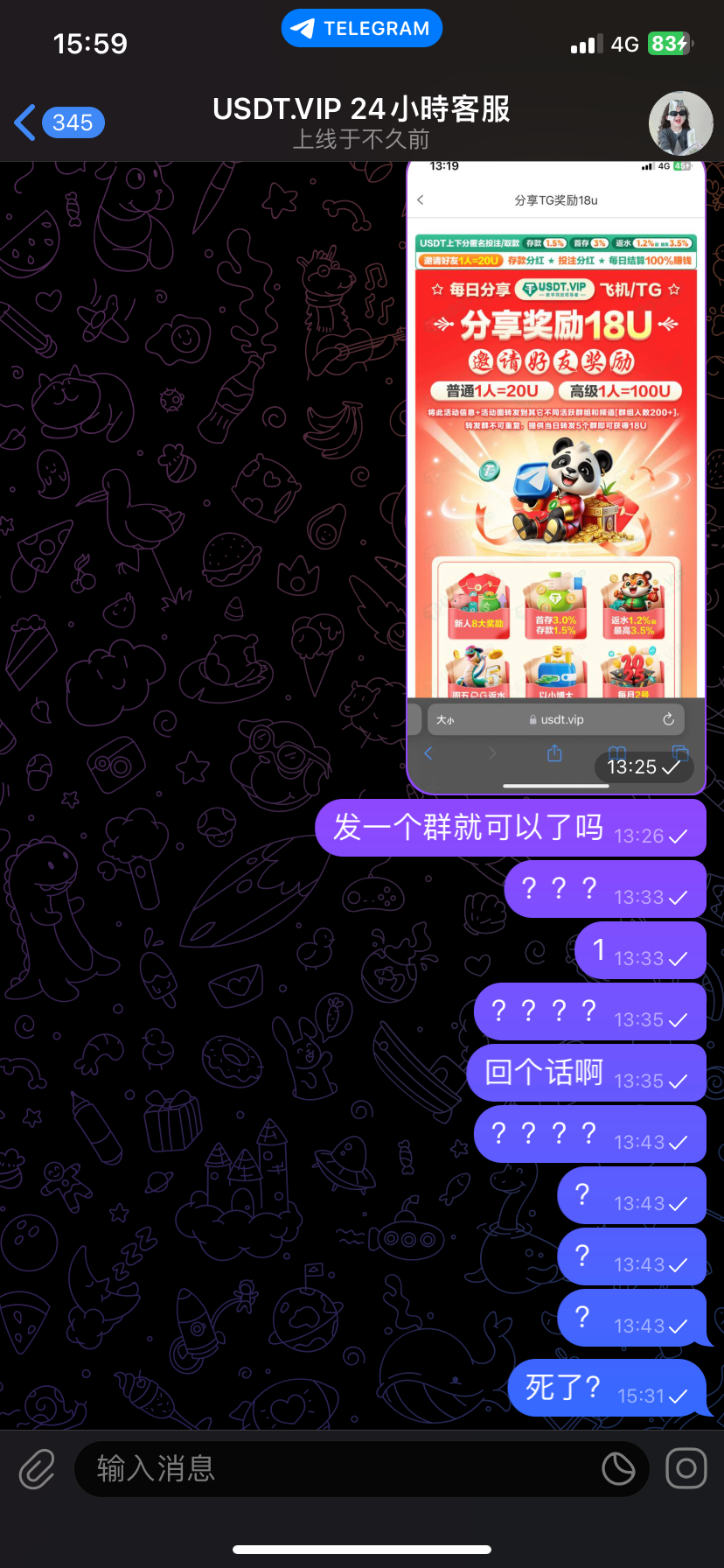Open the USDT.VIP profile avatar
The height and width of the screenshot is (1568, 724).
point(680,123)
